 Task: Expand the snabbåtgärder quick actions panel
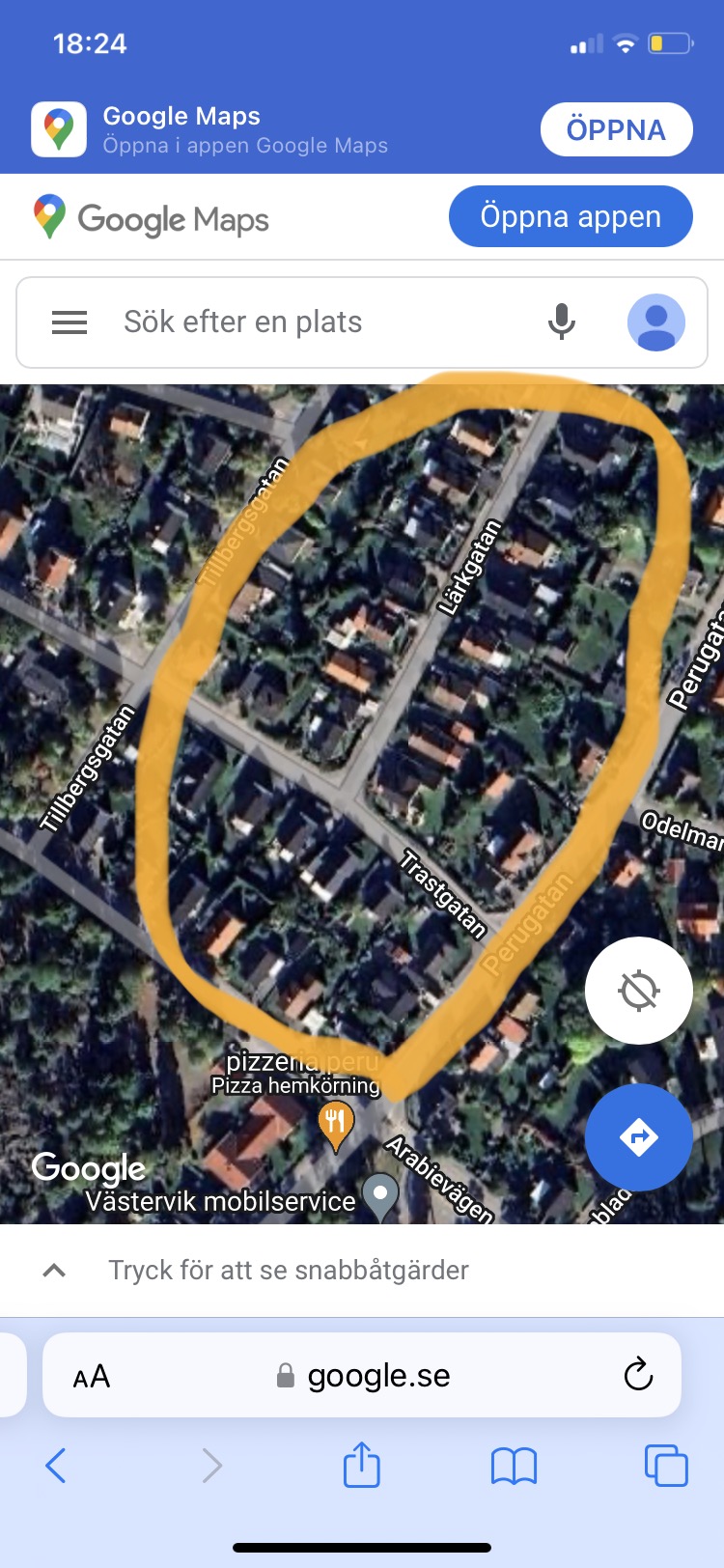pyautogui.click(x=55, y=1271)
